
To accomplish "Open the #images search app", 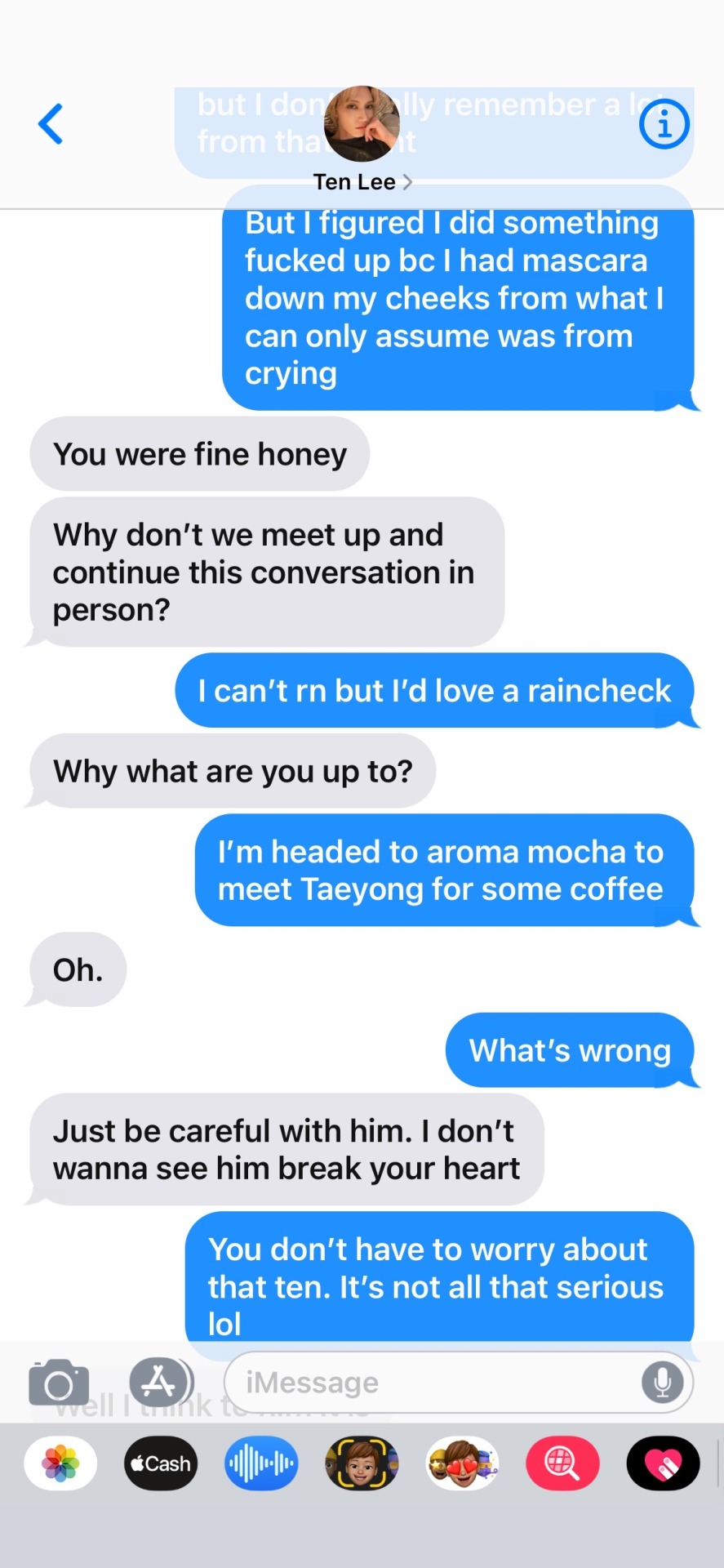I will pos(562,1463).
